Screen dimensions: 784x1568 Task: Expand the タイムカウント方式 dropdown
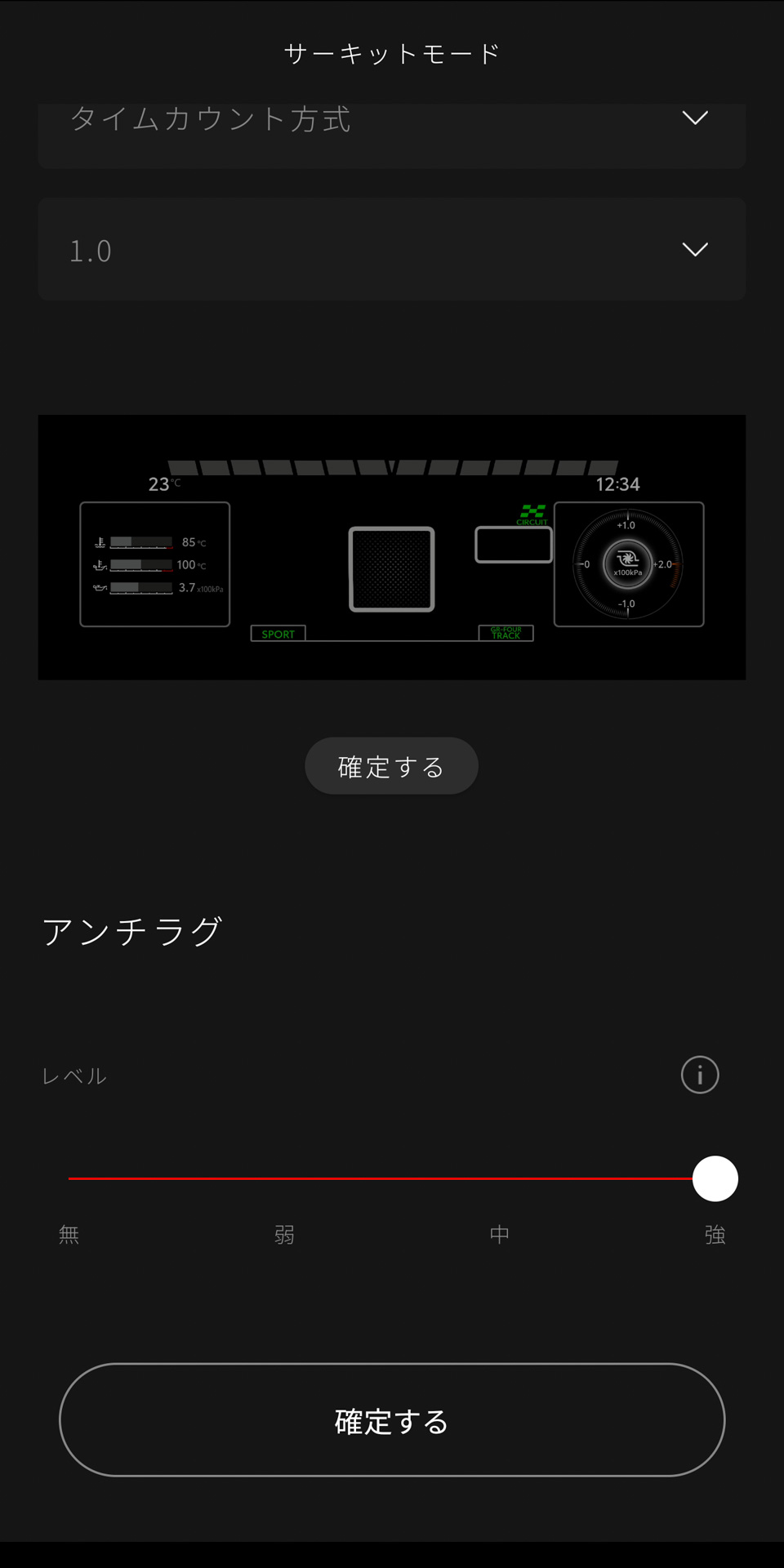tap(391, 119)
